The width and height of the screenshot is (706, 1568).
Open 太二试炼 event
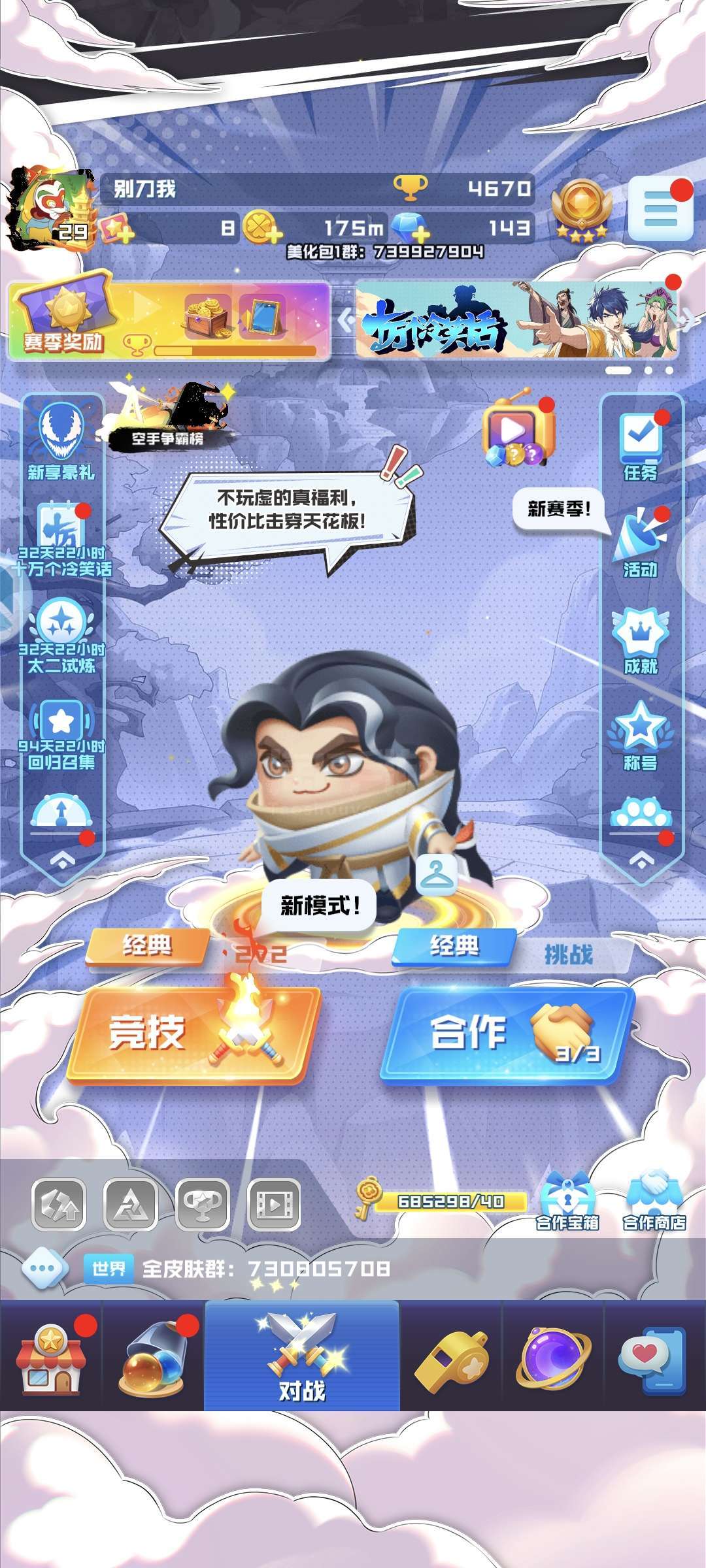(x=61, y=637)
